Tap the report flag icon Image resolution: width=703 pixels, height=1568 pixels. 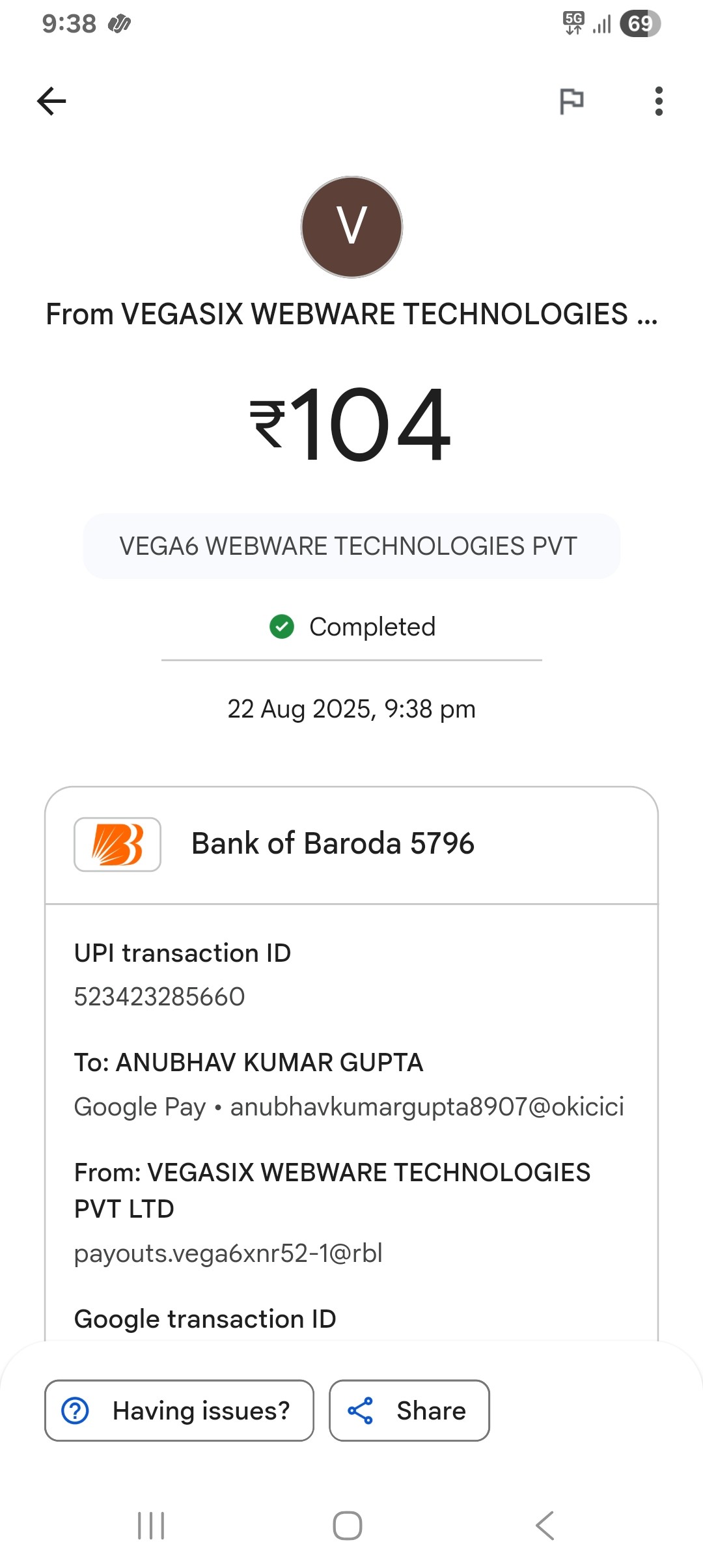click(572, 101)
